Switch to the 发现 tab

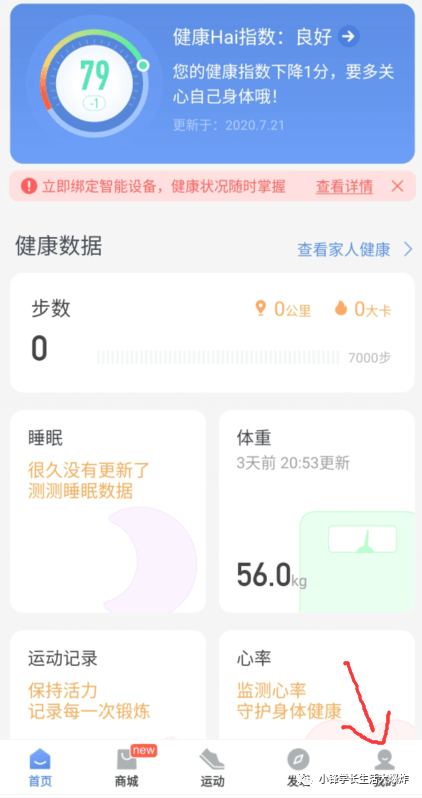click(x=298, y=767)
